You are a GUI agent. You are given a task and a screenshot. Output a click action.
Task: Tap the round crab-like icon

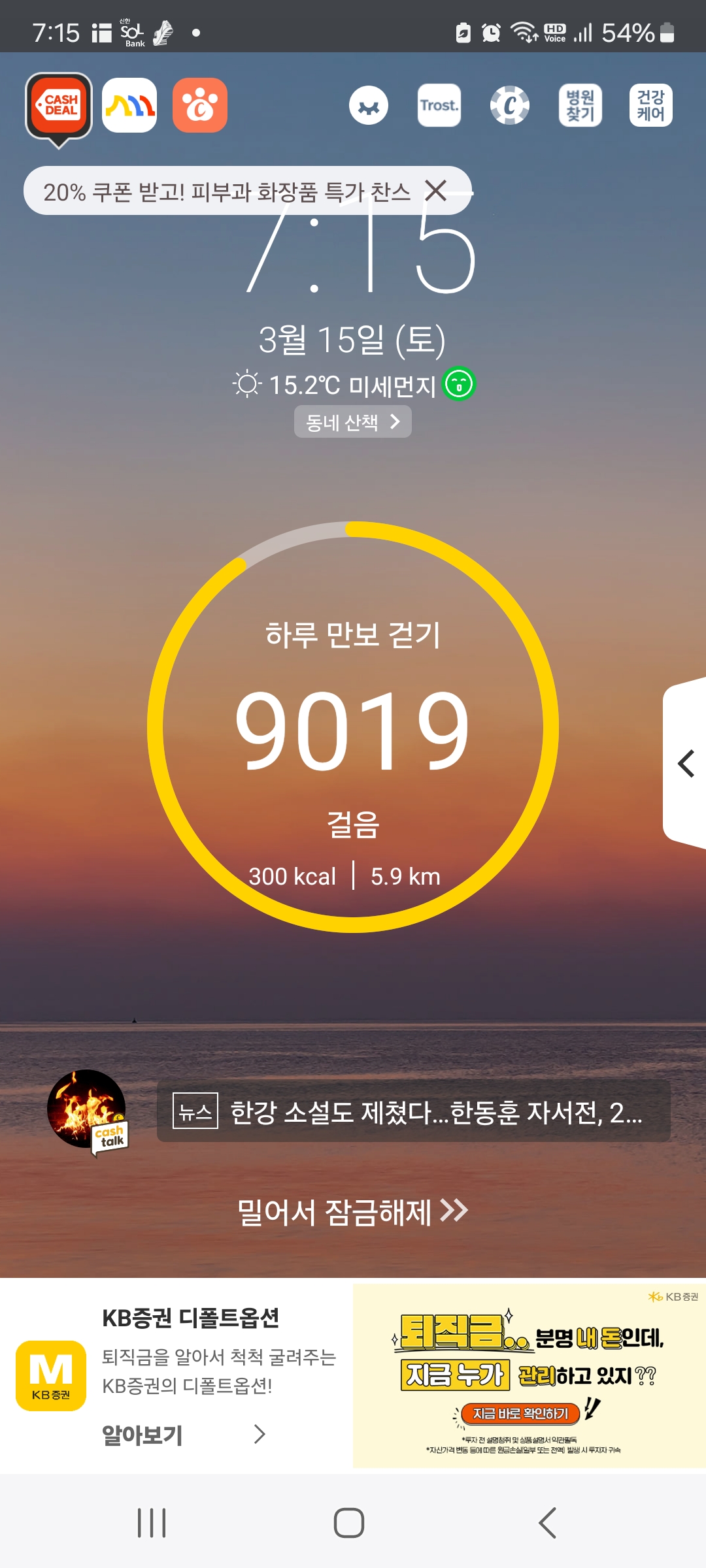(x=369, y=106)
